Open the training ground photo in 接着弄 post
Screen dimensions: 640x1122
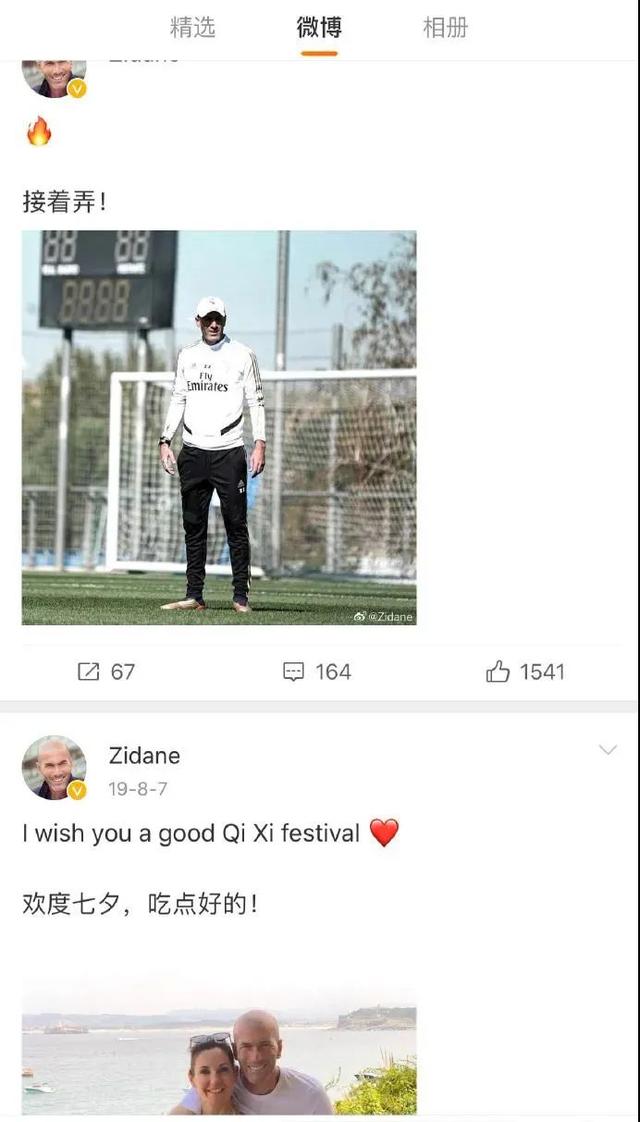click(219, 427)
